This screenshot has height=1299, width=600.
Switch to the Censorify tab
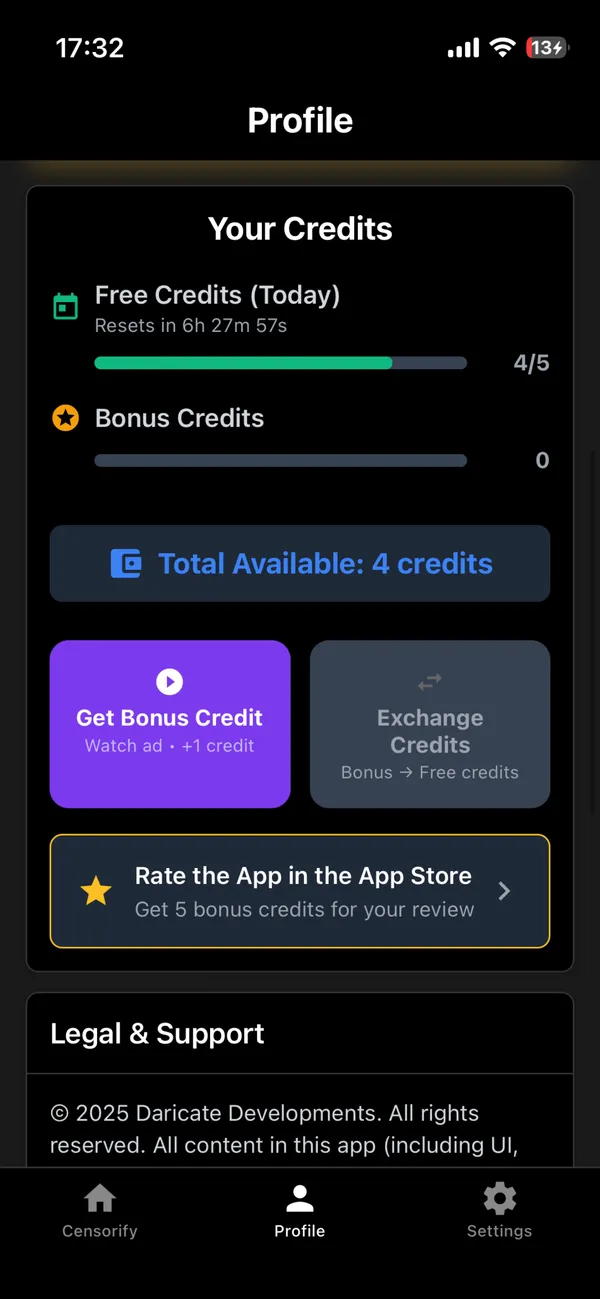pos(100,1210)
